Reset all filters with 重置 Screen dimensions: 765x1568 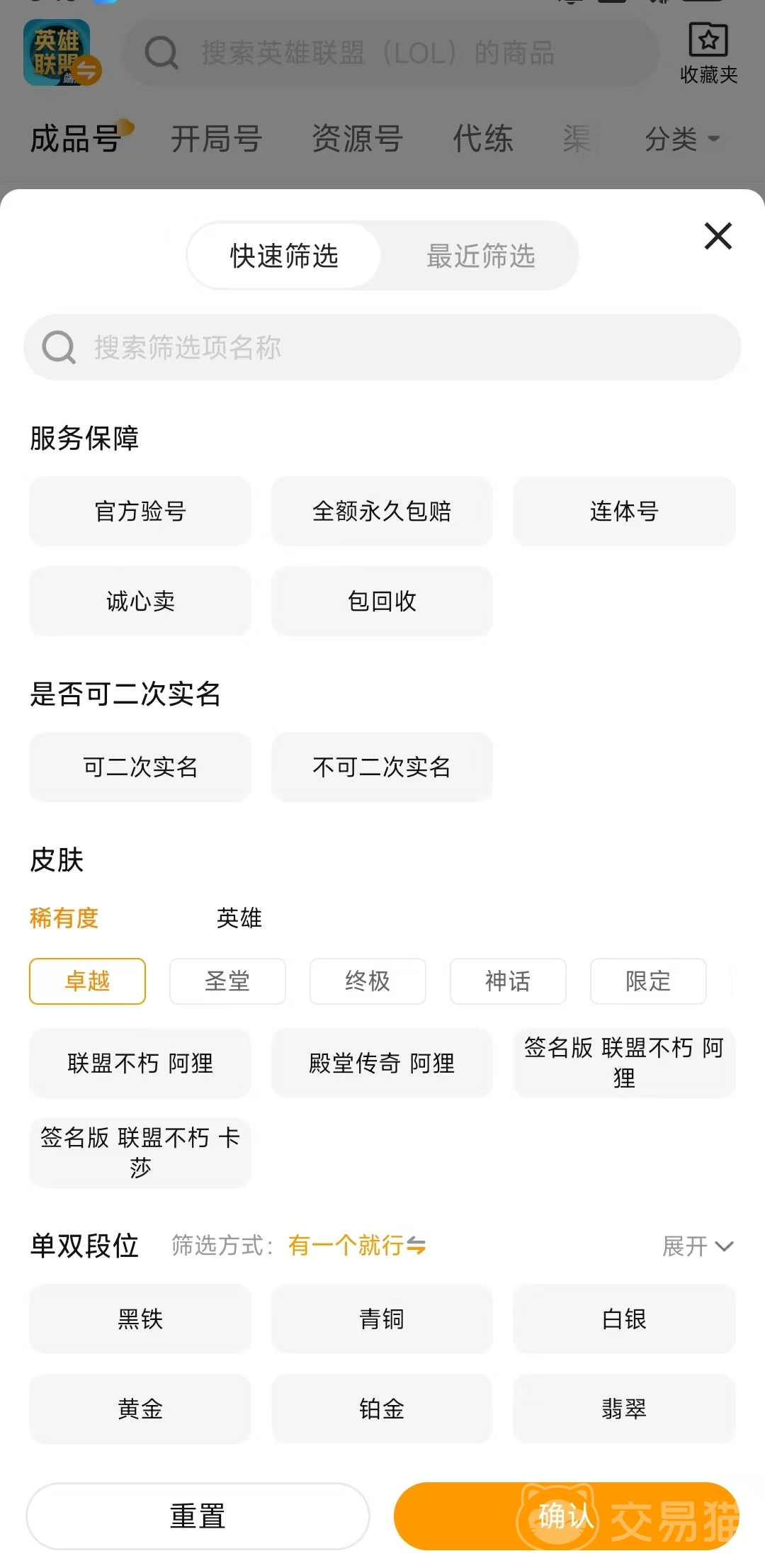198,1516
